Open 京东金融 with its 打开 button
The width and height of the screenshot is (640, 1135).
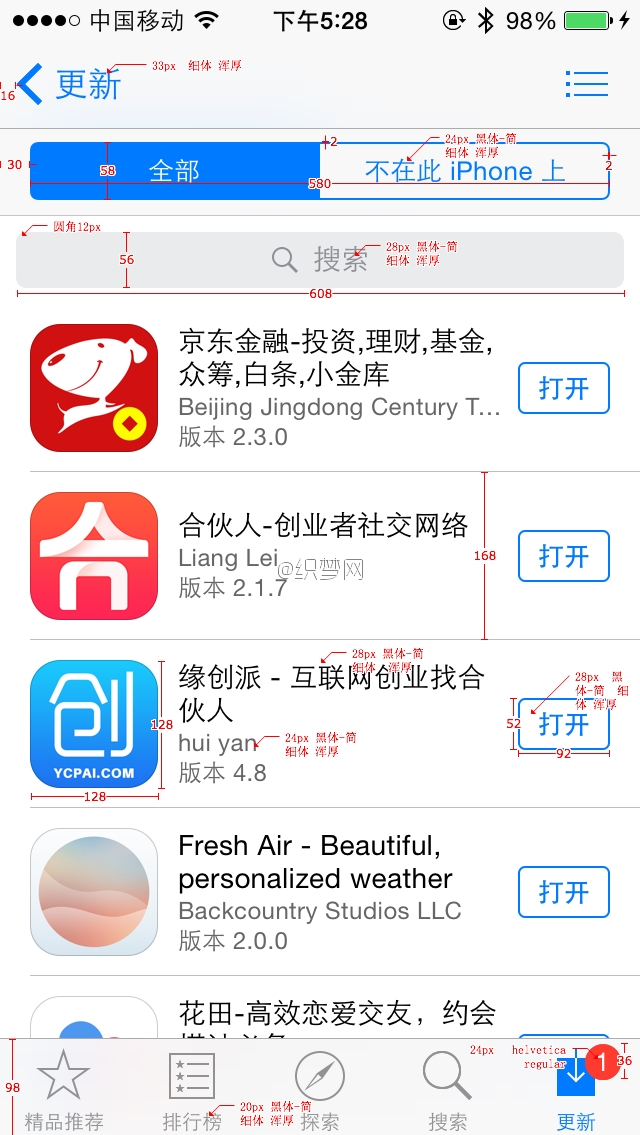[563, 388]
